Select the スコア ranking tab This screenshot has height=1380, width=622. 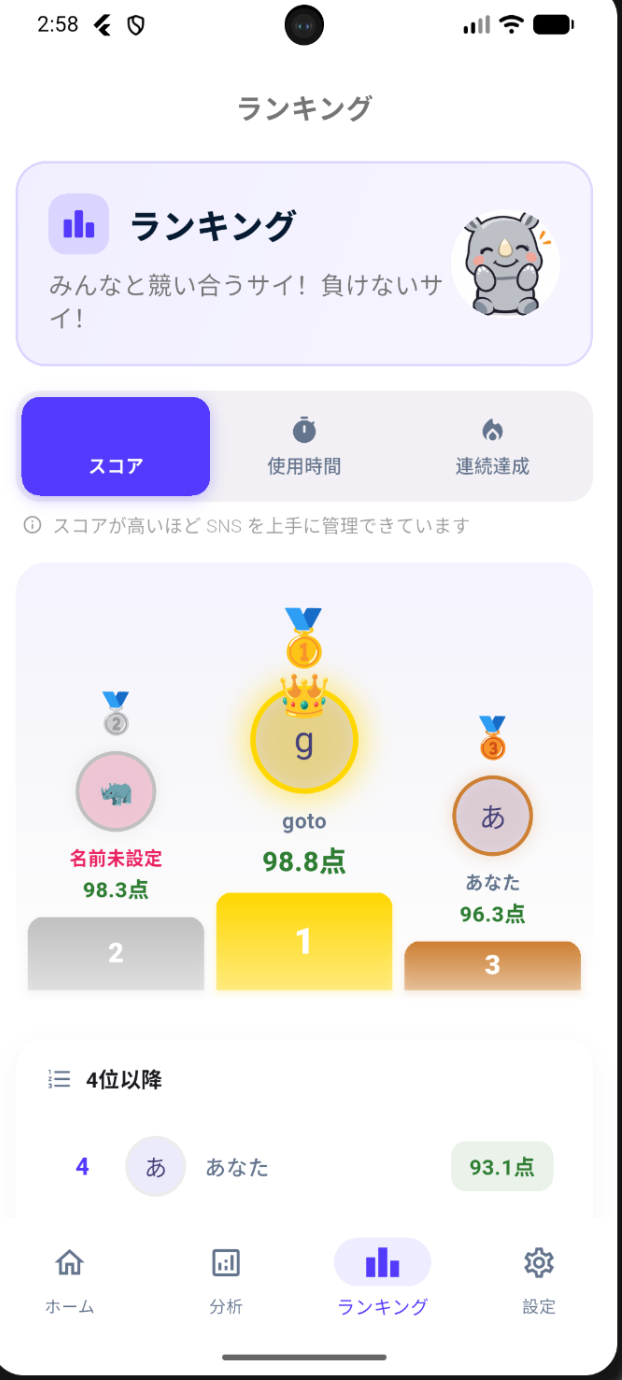tap(116, 447)
